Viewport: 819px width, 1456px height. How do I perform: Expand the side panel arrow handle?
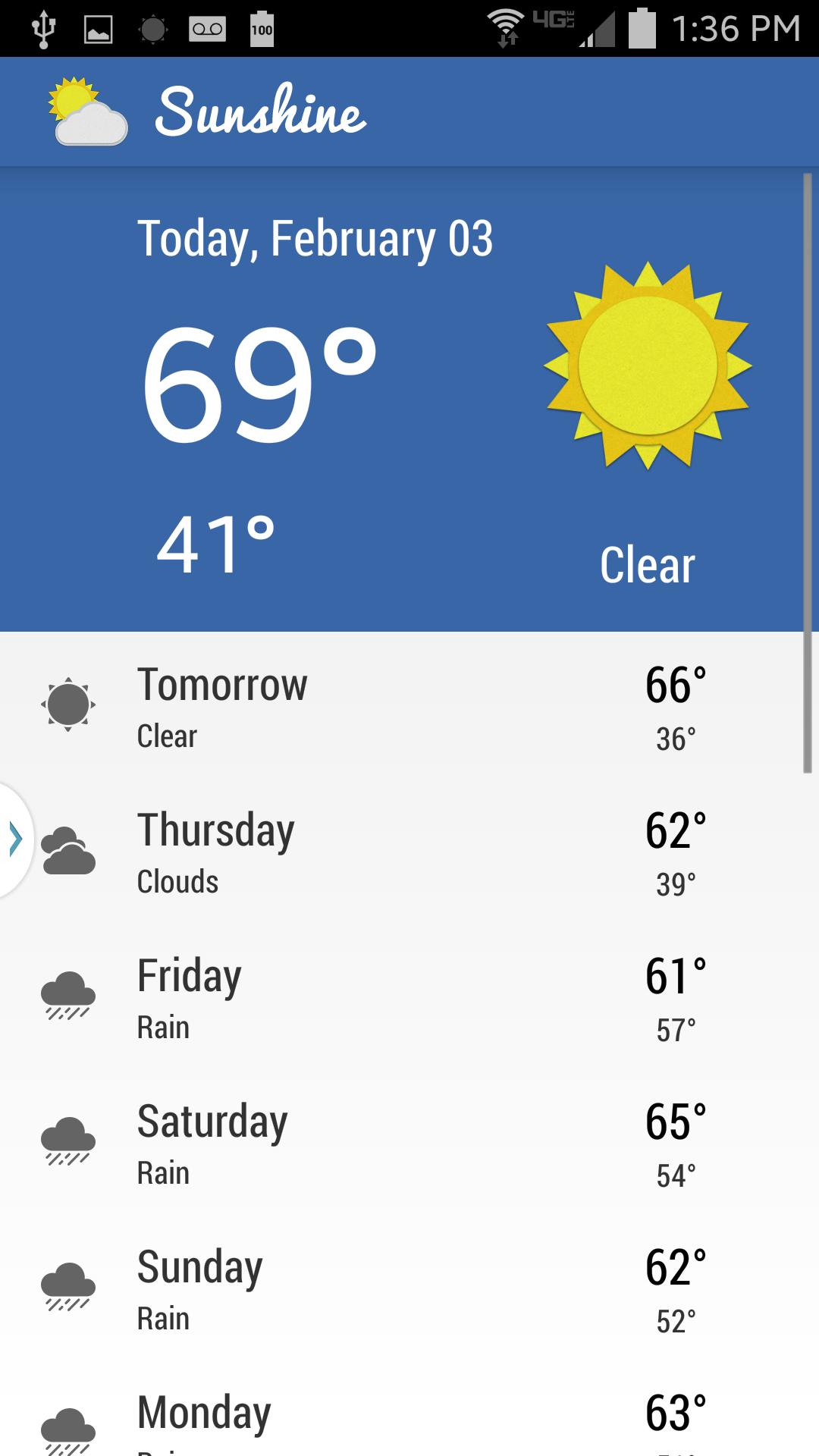tap(15, 839)
